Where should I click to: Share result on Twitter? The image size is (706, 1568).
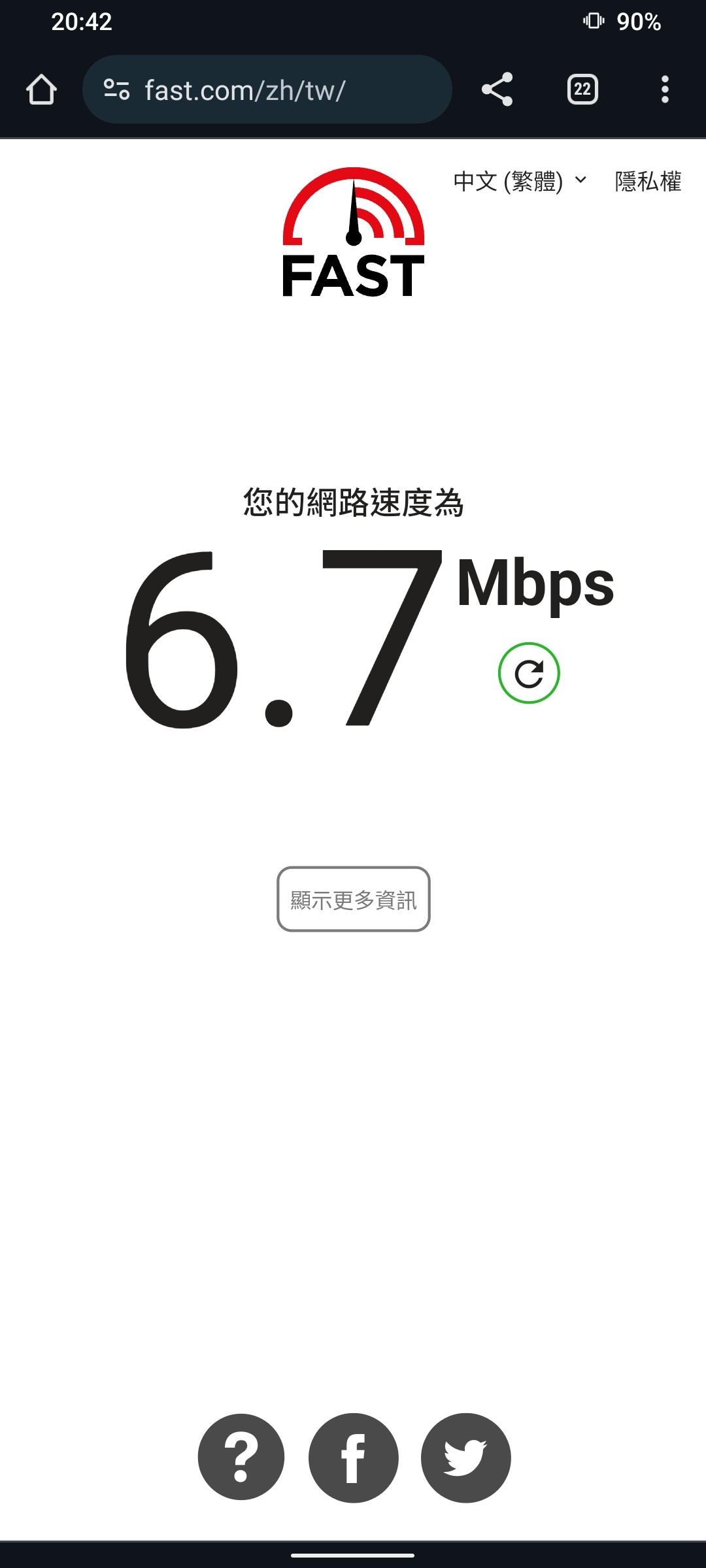(465, 1458)
